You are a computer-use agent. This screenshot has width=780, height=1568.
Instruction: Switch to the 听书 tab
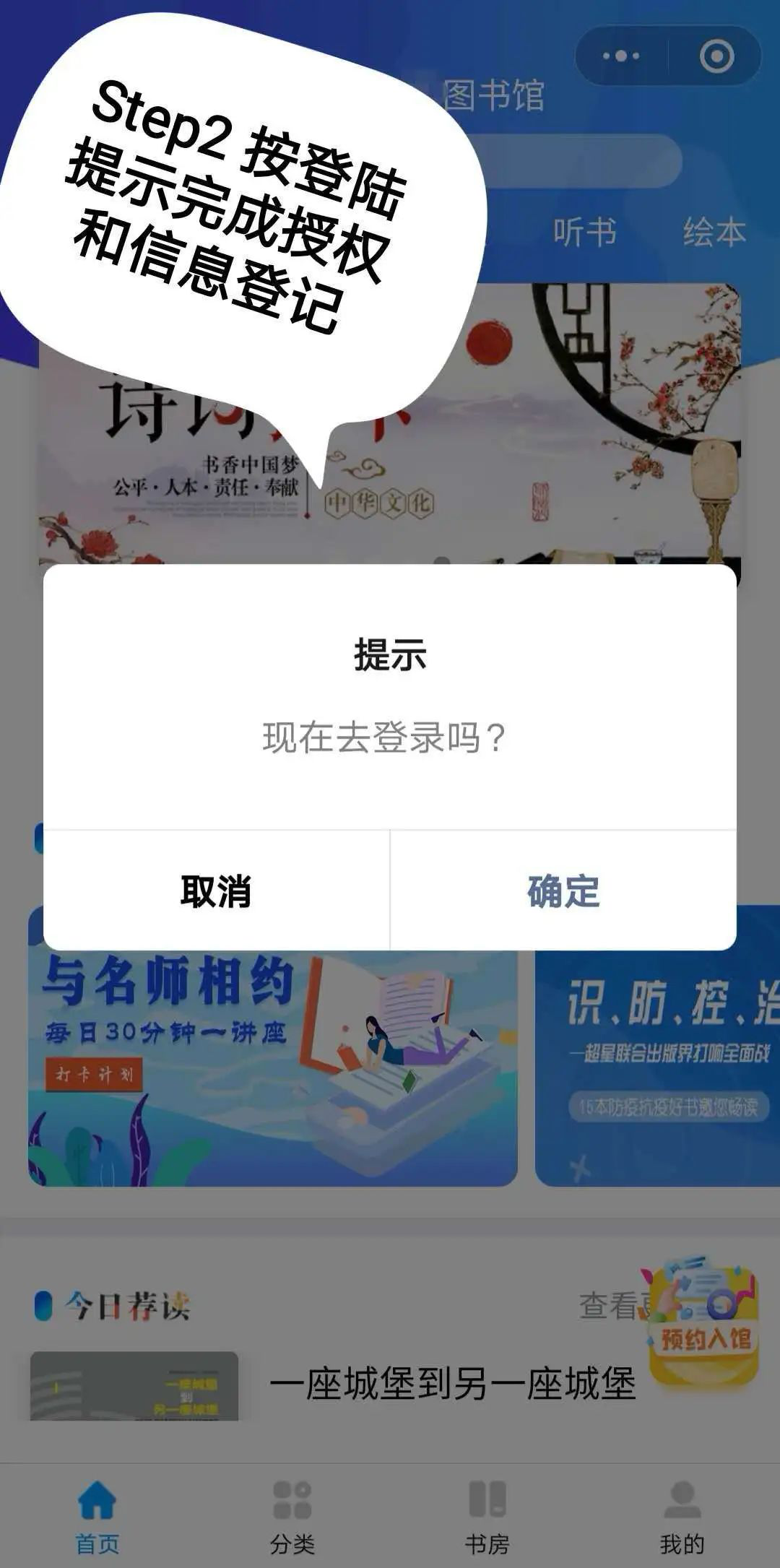coord(585,233)
